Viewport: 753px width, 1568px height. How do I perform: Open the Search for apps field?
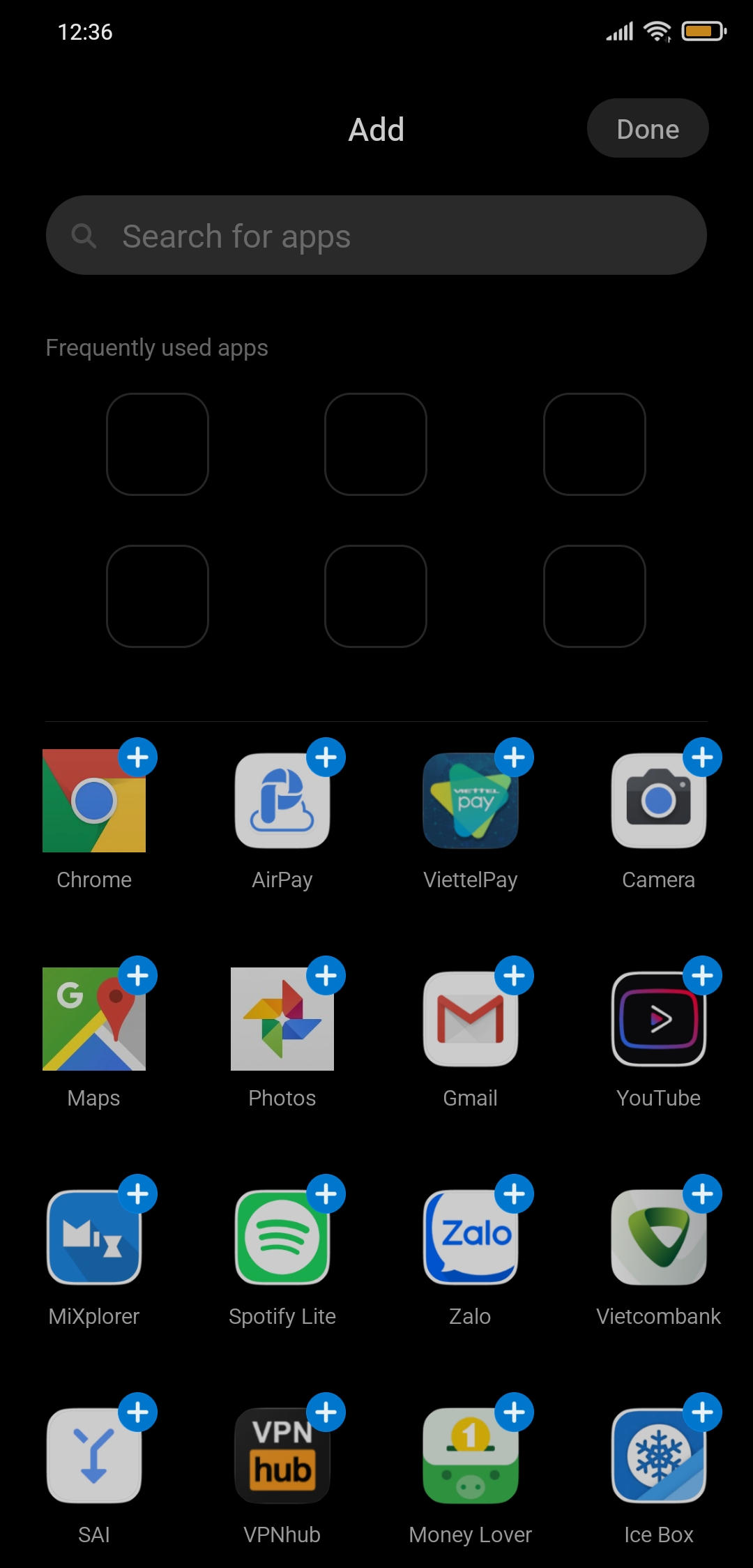tap(376, 236)
